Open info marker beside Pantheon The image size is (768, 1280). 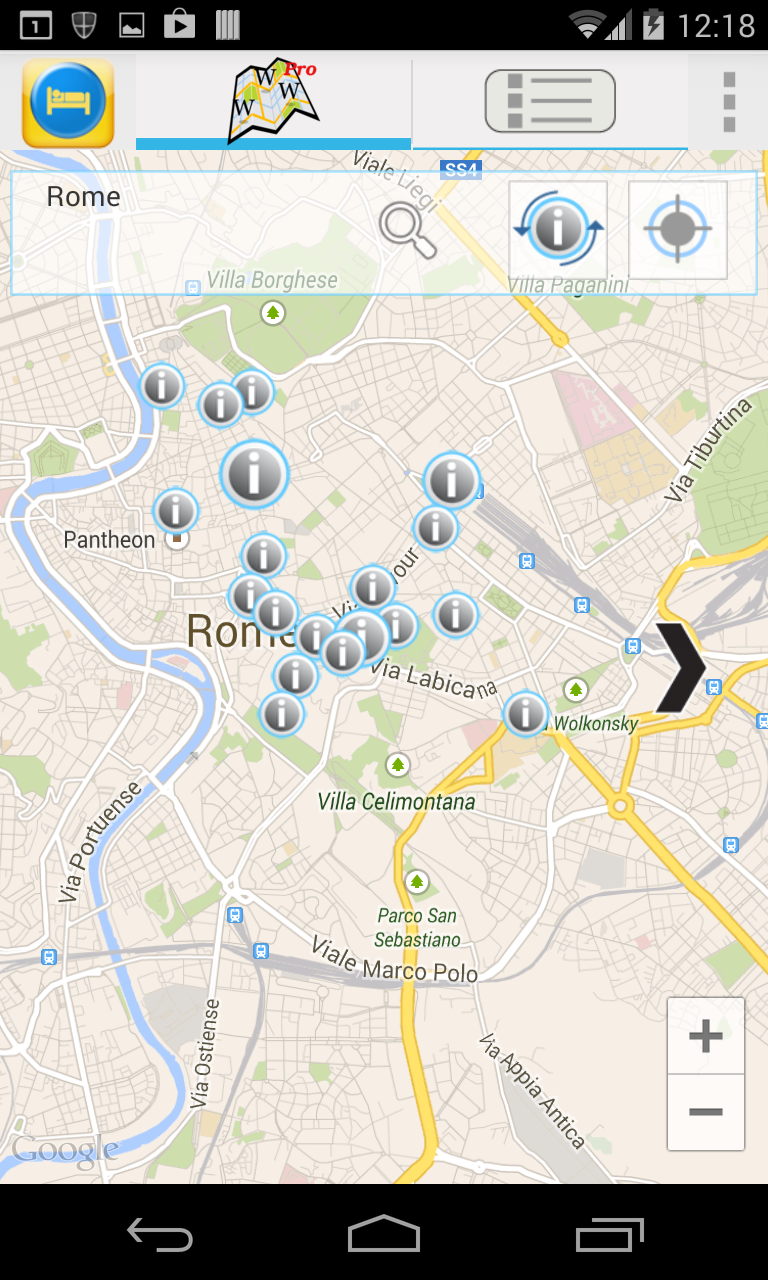tap(176, 511)
